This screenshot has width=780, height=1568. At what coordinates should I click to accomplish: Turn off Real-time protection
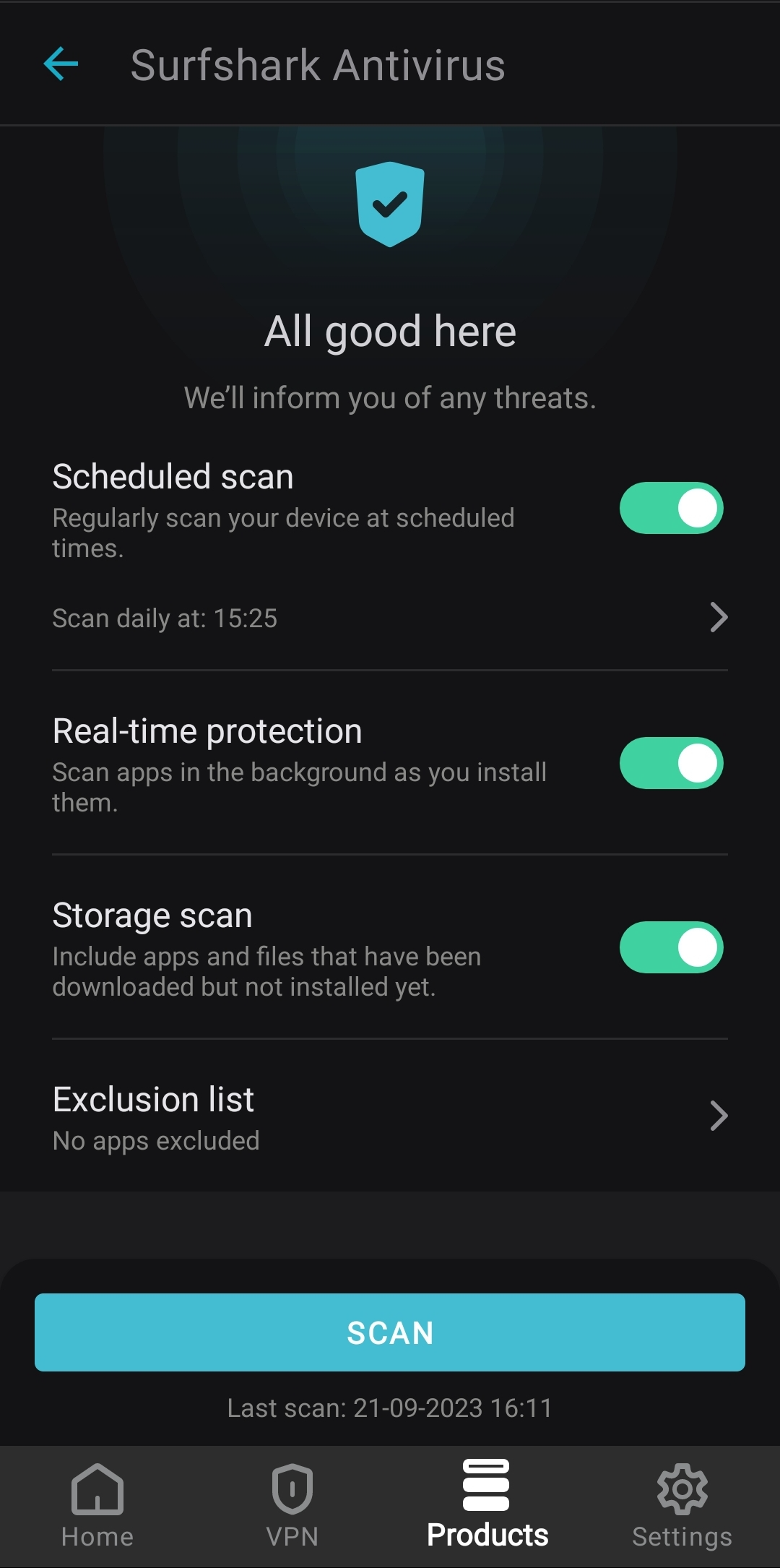pos(671,763)
